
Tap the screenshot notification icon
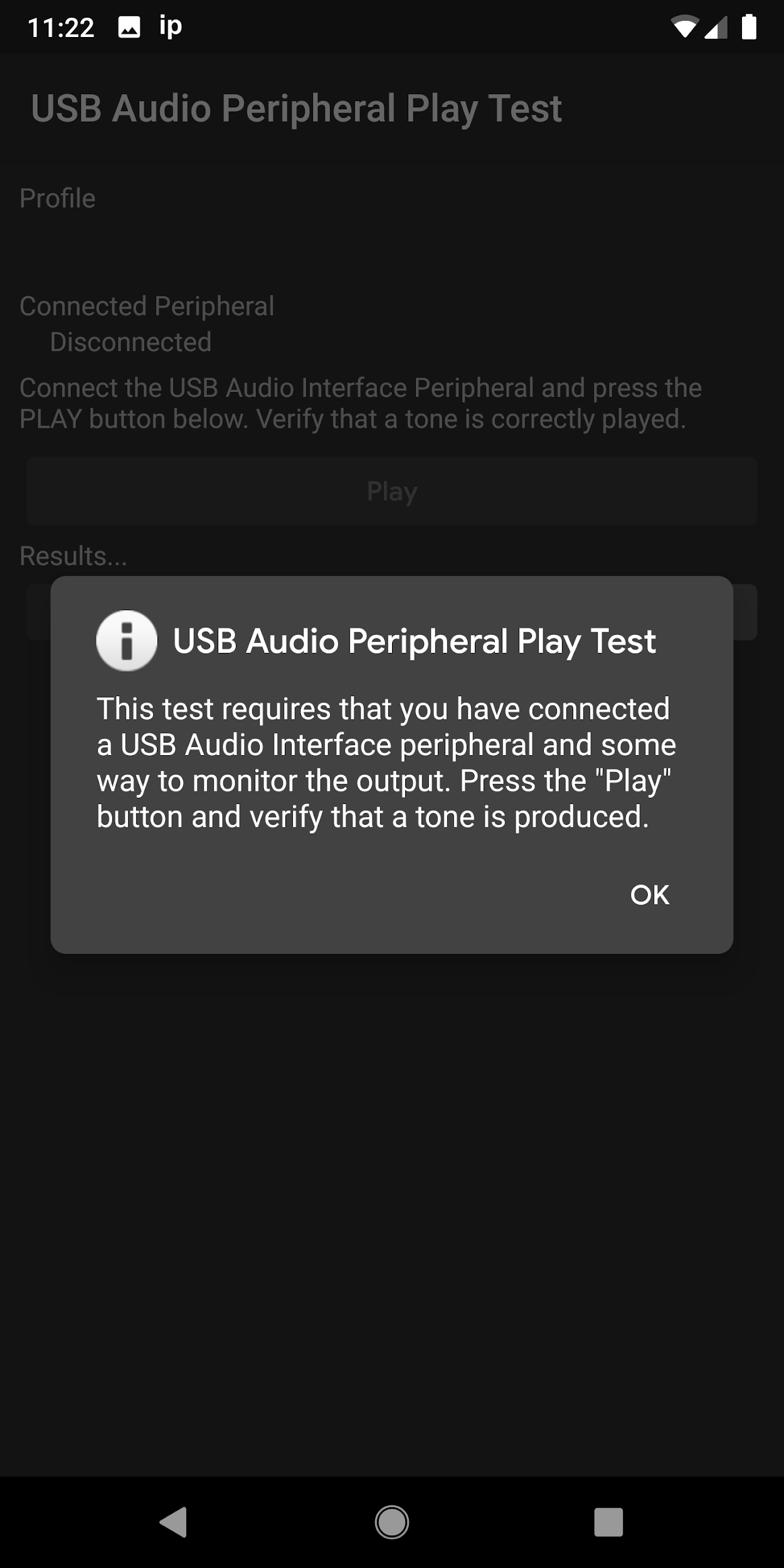click(x=130, y=25)
